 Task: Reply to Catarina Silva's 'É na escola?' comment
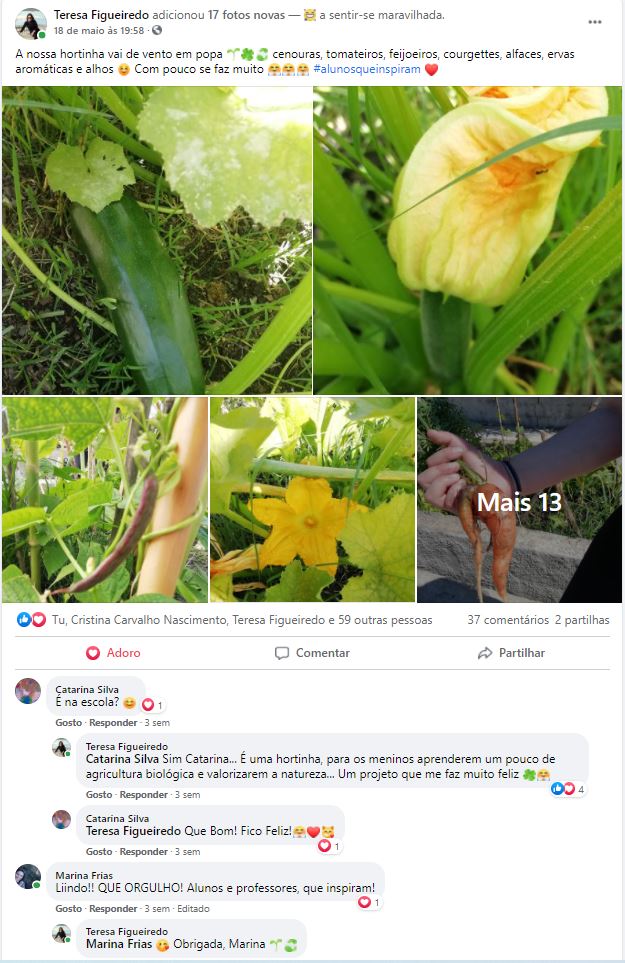pyautogui.click(x=113, y=723)
